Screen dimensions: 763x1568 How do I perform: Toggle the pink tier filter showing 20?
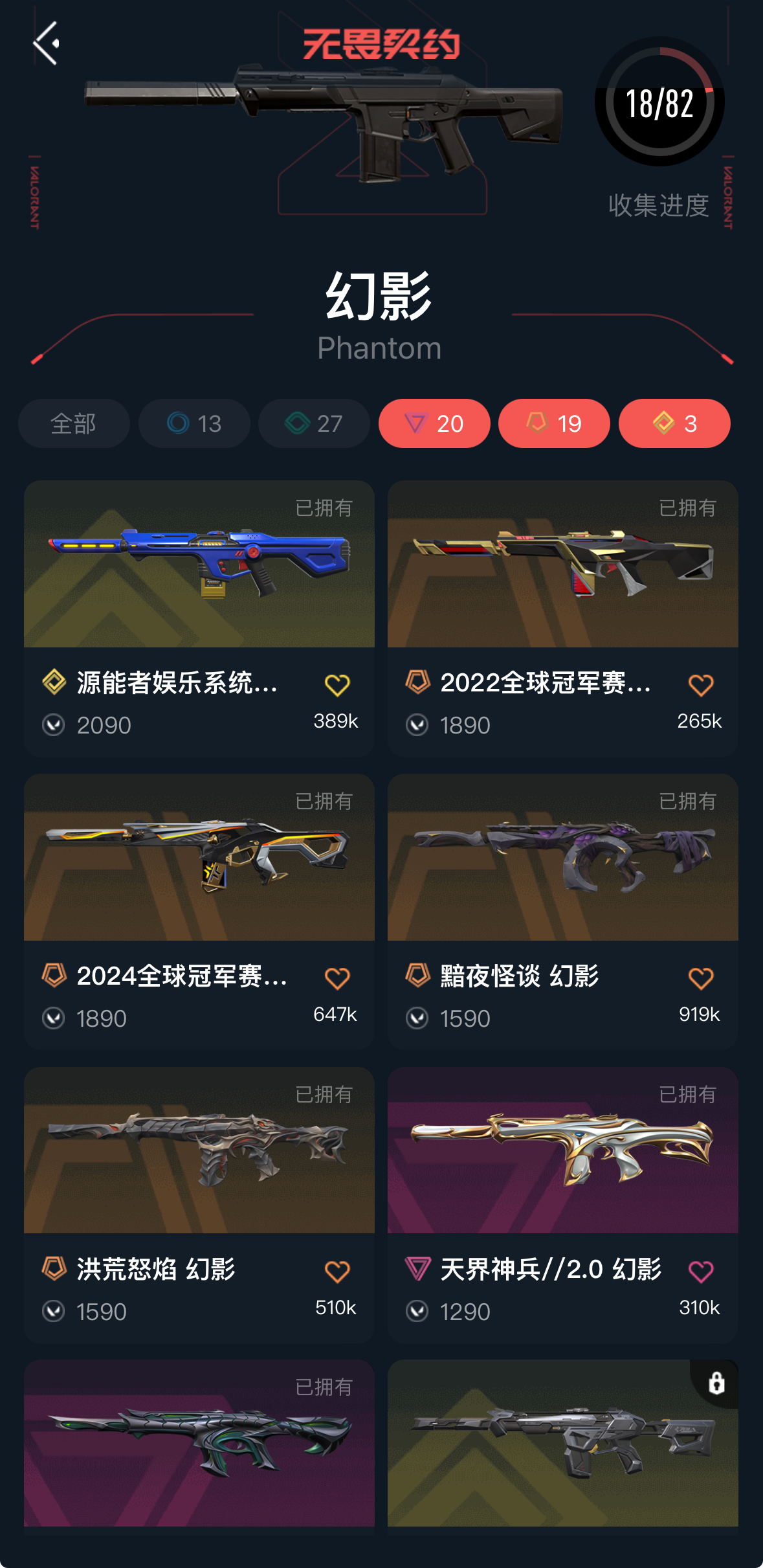(x=434, y=423)
